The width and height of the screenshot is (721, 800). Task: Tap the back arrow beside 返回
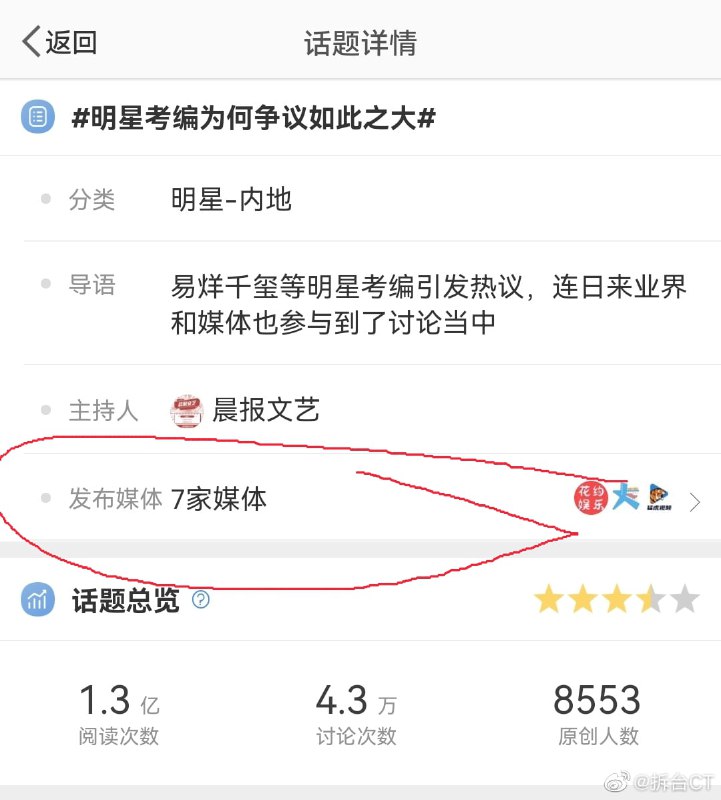coord(29,42)
